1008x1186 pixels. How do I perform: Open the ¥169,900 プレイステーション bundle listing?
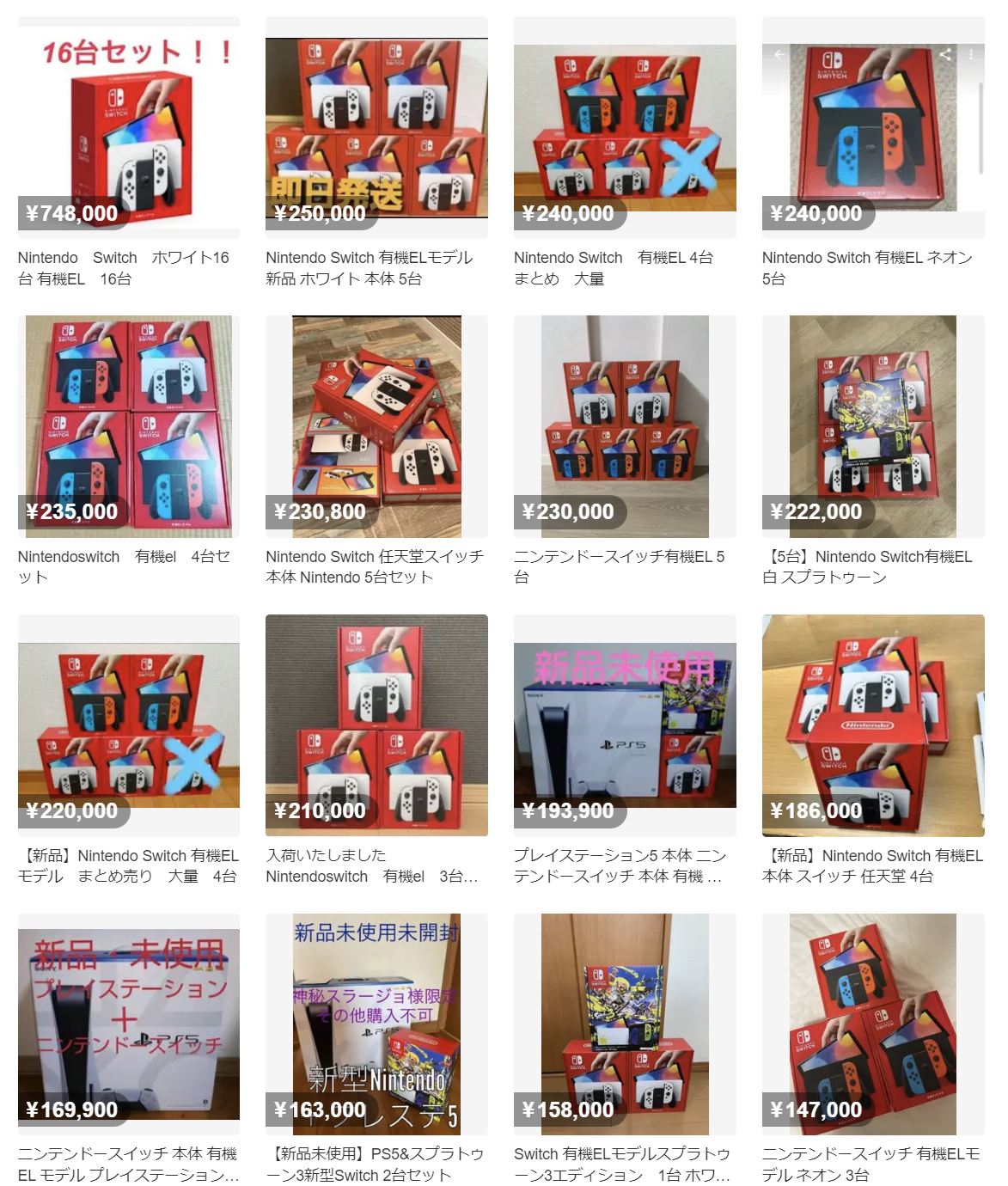coord(129,1024)
